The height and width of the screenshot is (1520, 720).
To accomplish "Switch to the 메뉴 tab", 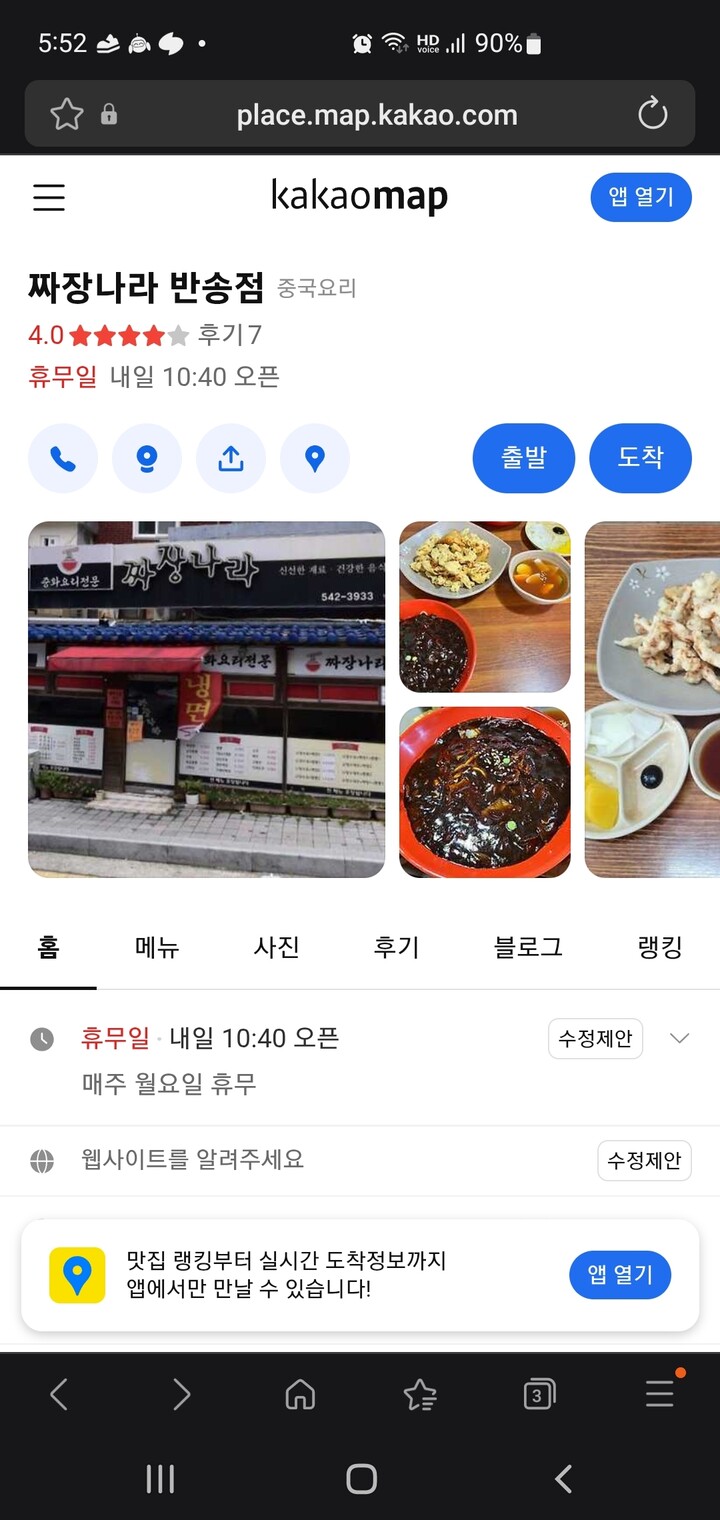I will [x=156, y=947].
